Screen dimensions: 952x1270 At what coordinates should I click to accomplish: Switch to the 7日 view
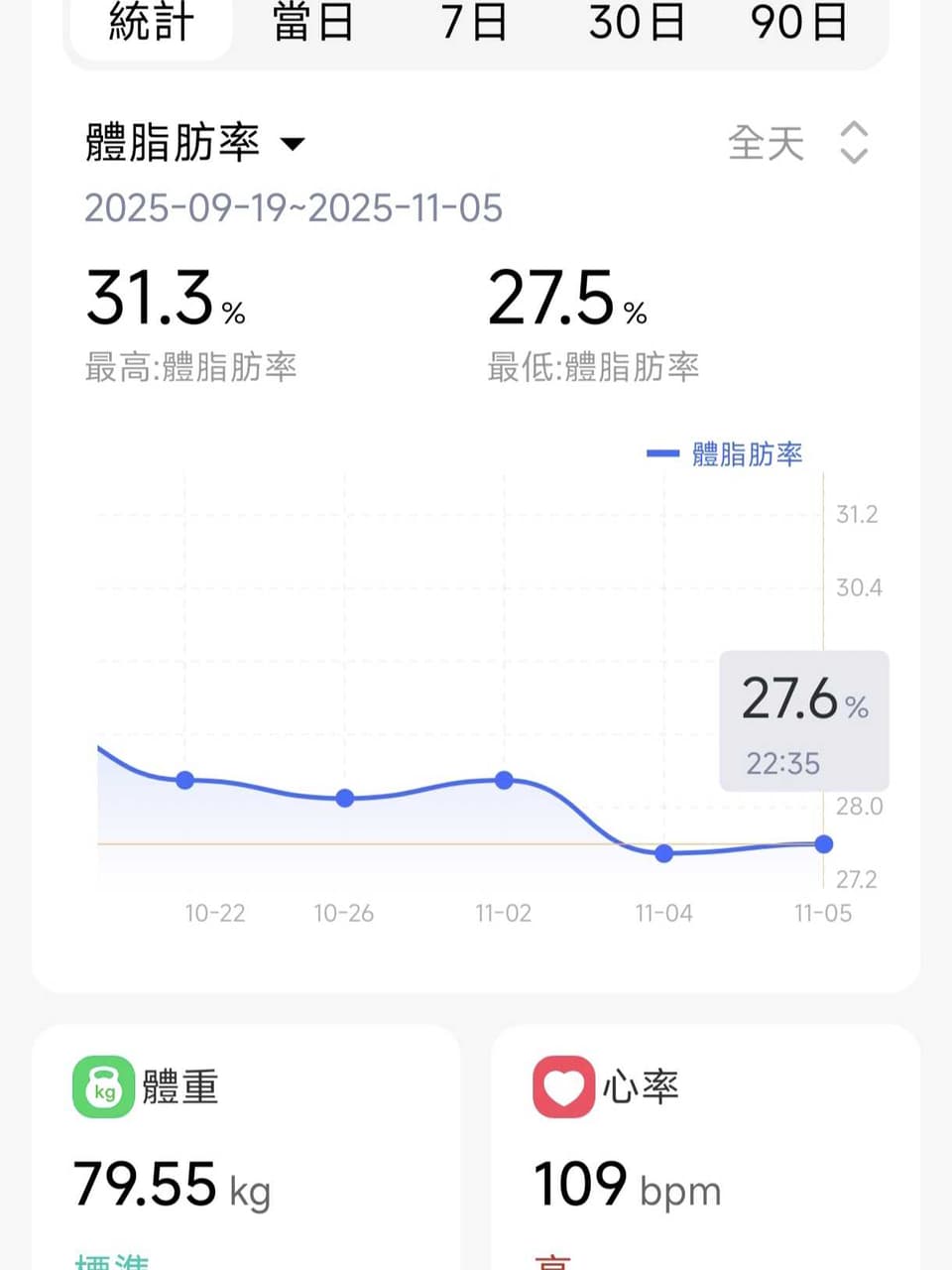(x=474, y=24)
